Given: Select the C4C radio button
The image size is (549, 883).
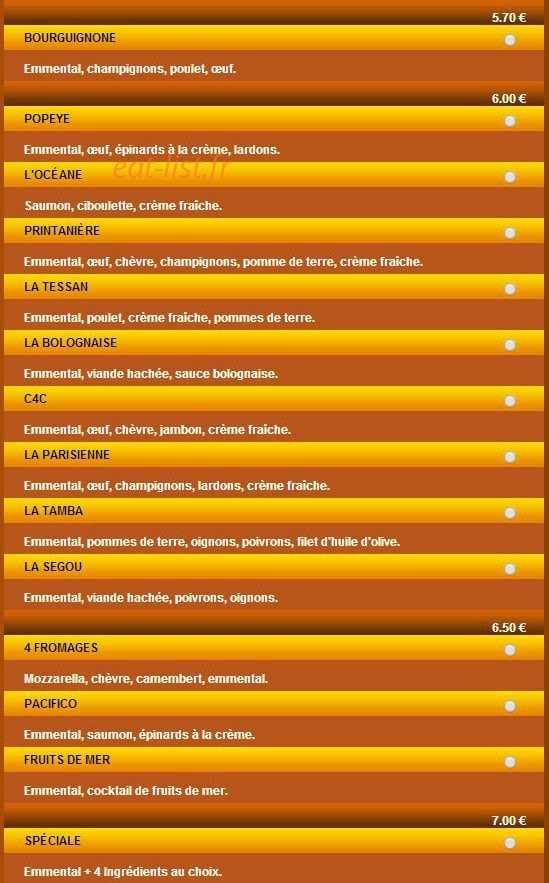Looking at the screenshot, I should click(x=510, y=401).
